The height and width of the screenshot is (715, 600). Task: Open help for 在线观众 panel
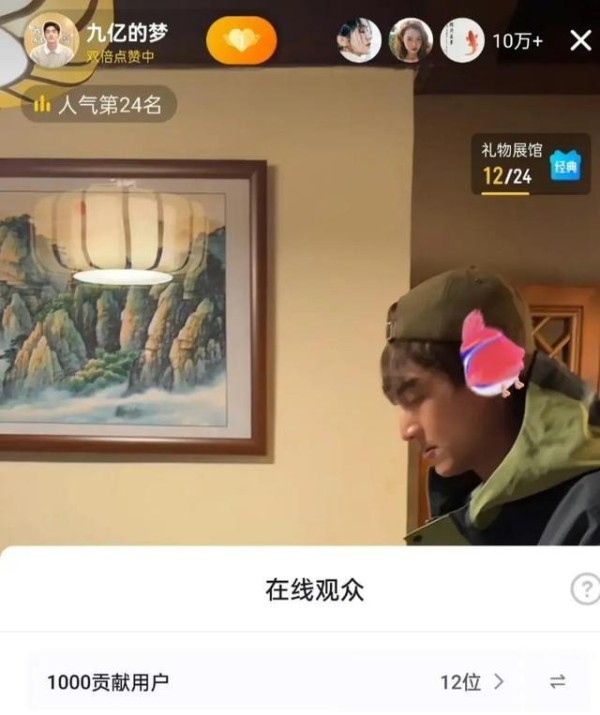585,589
